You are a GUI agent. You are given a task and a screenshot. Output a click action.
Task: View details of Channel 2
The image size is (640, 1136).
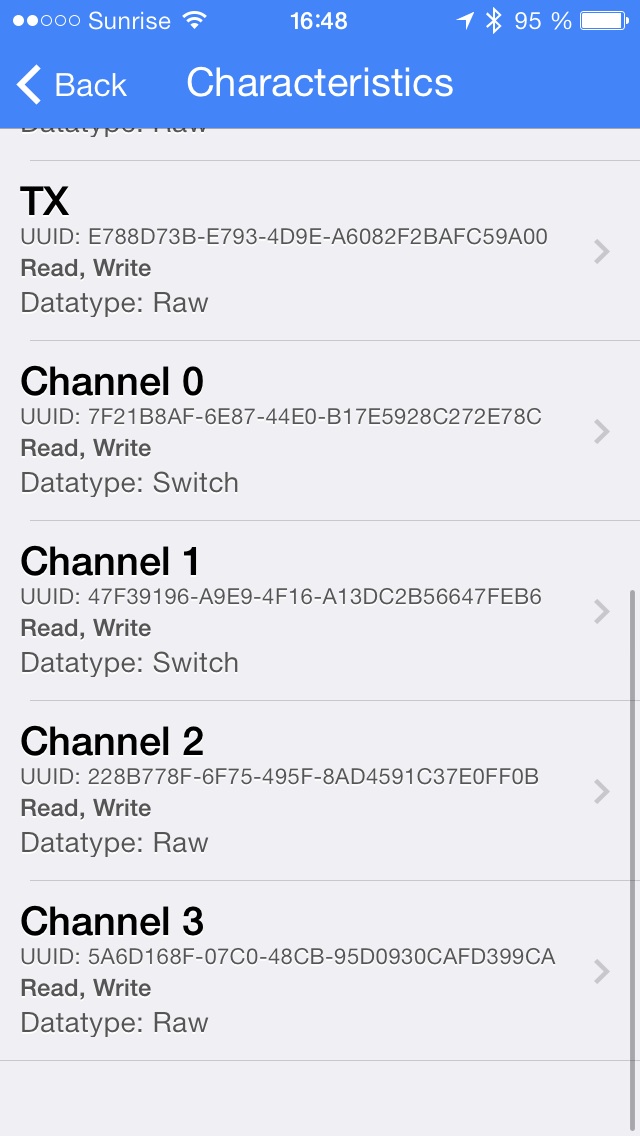(x=320, y=791)
